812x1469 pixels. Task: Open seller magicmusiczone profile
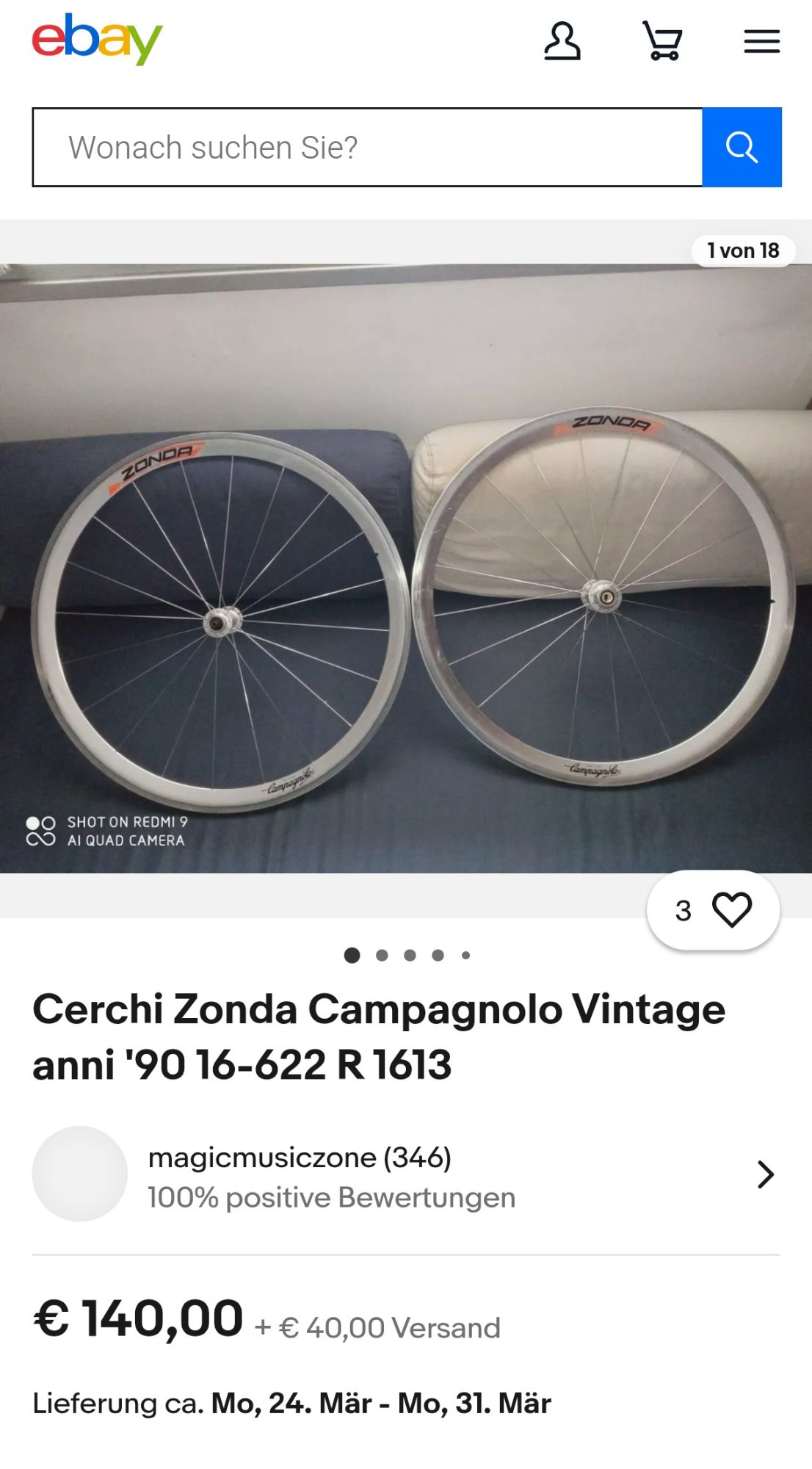coord(405,1174)
